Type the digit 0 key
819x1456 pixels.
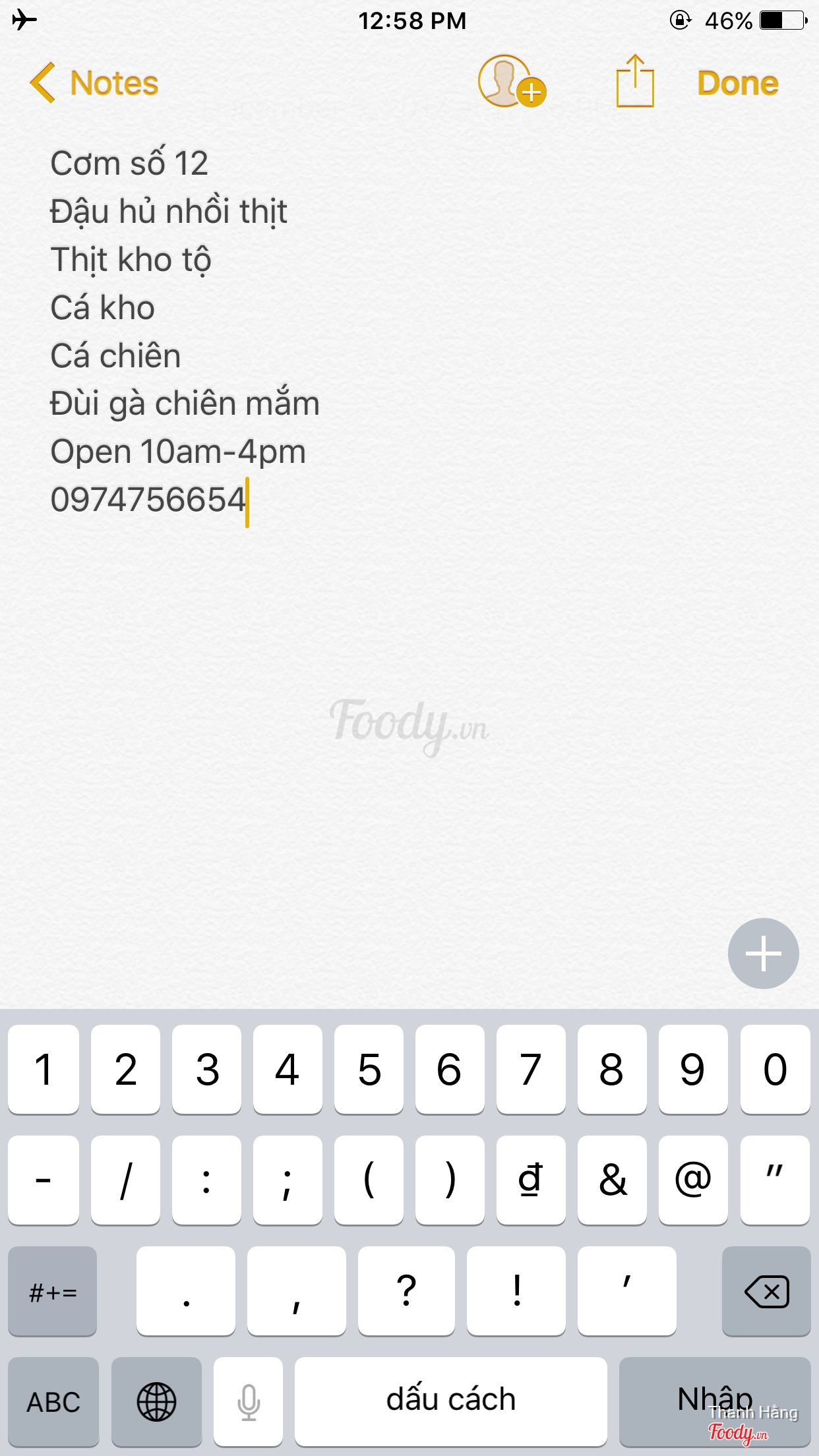click(x=775, y=1069)
